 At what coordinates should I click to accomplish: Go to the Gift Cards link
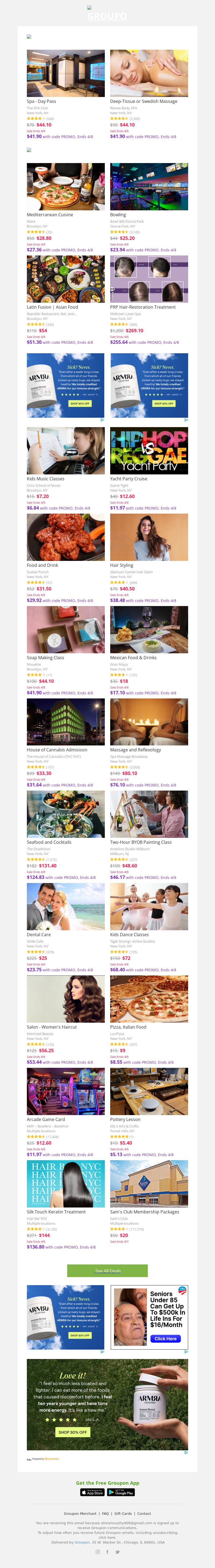coord(123,1513)
